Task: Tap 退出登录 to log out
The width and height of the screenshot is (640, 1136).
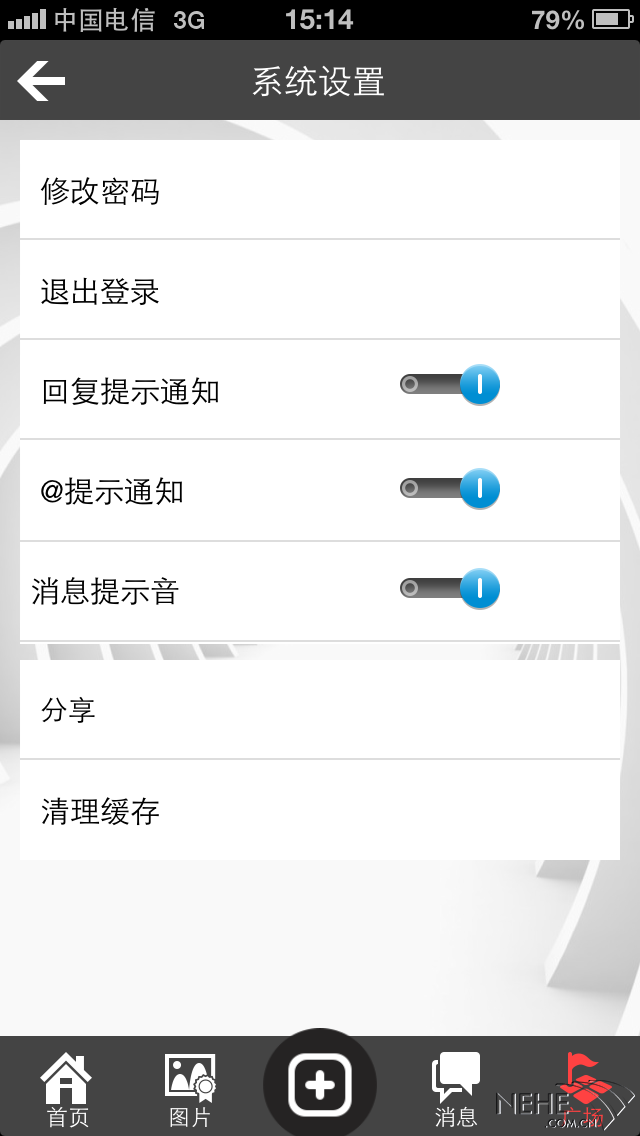Action: (x=320, y=289)
